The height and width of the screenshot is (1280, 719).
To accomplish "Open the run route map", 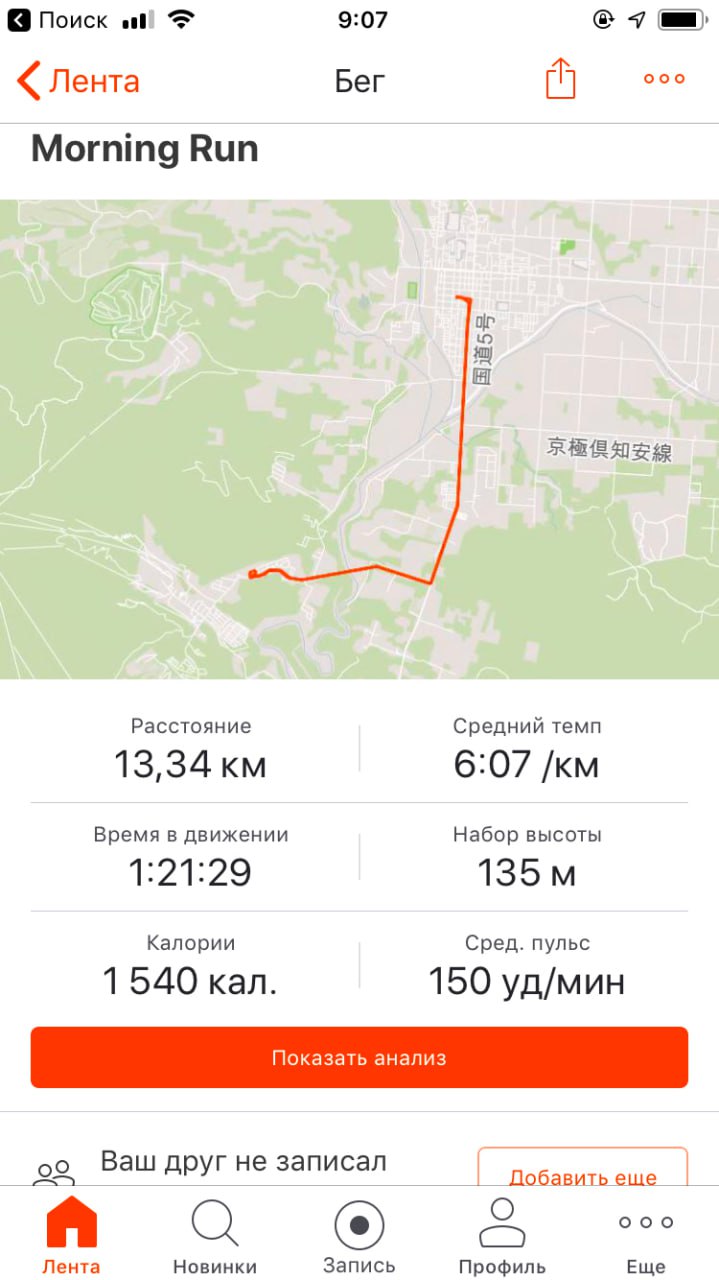I will (359, 440).
